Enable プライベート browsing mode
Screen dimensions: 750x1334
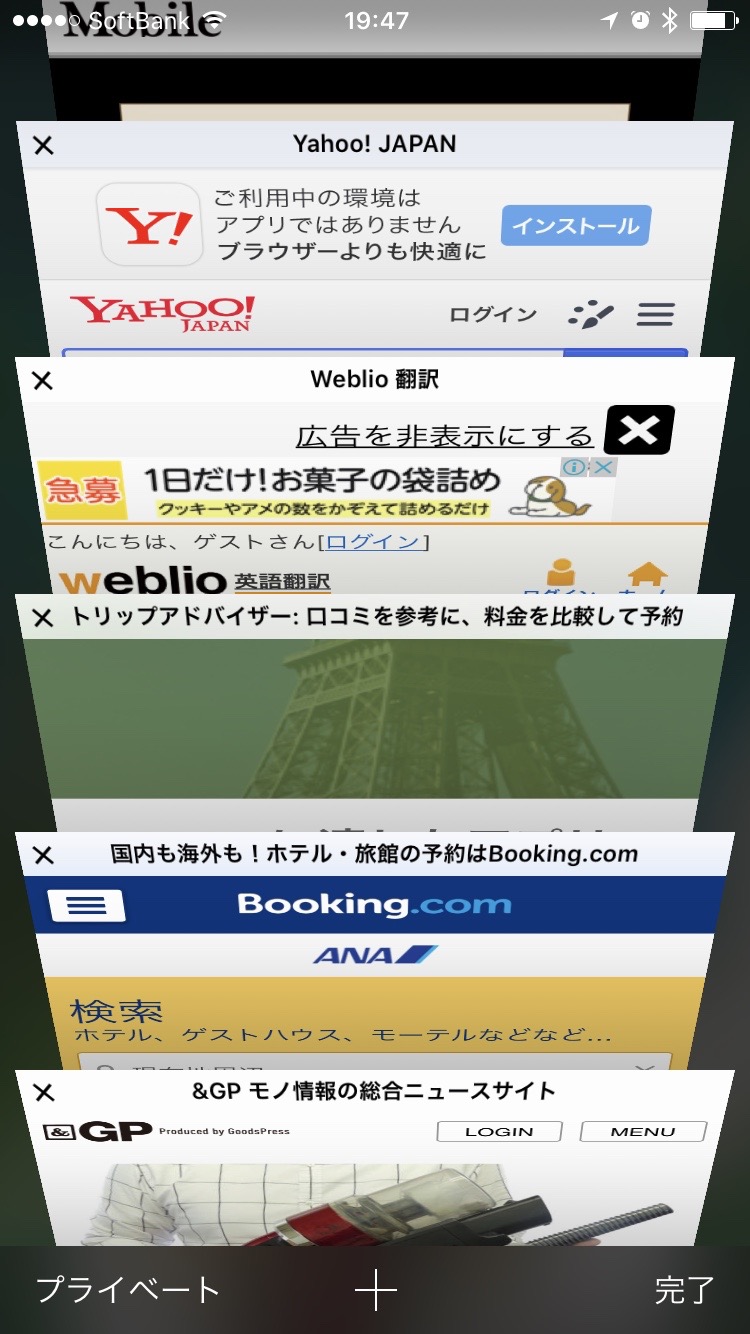click(x=127, y=1290)
